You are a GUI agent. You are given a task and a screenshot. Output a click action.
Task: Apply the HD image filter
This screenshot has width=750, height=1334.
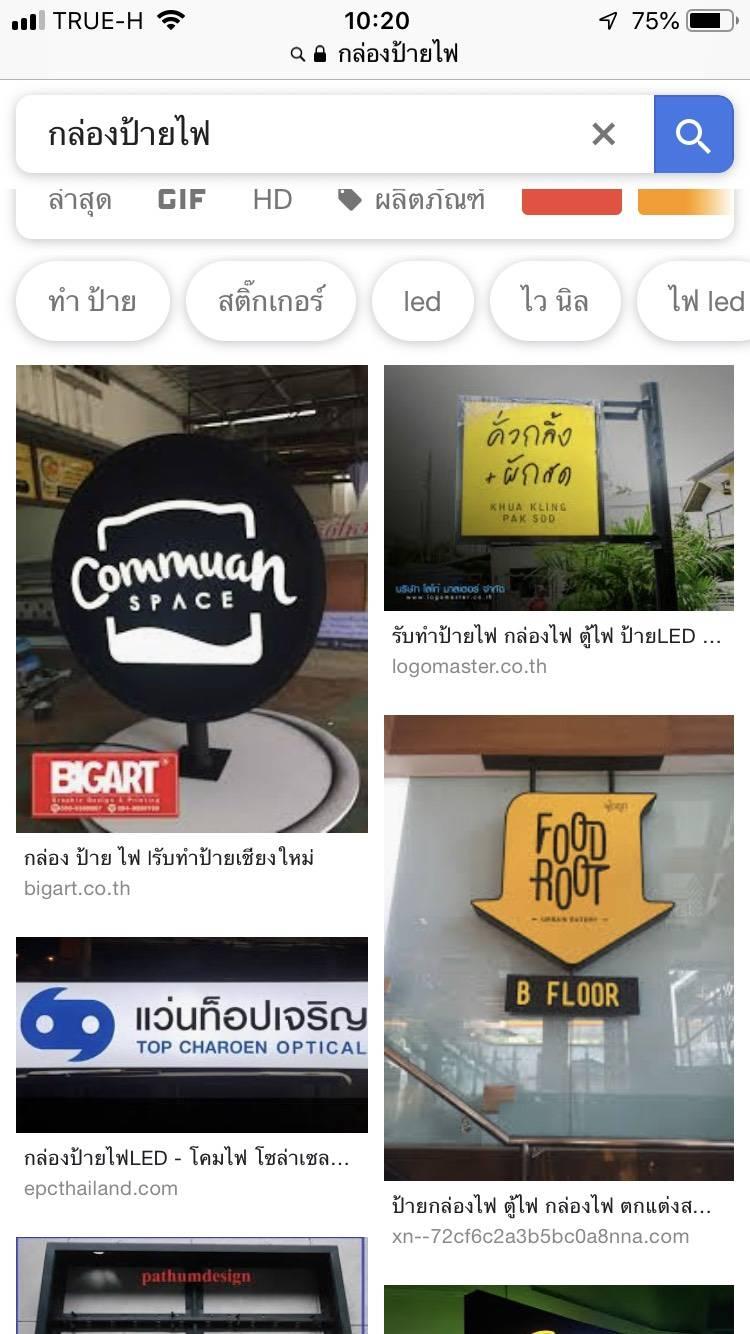pyautogui.click(x=272, y=200)
